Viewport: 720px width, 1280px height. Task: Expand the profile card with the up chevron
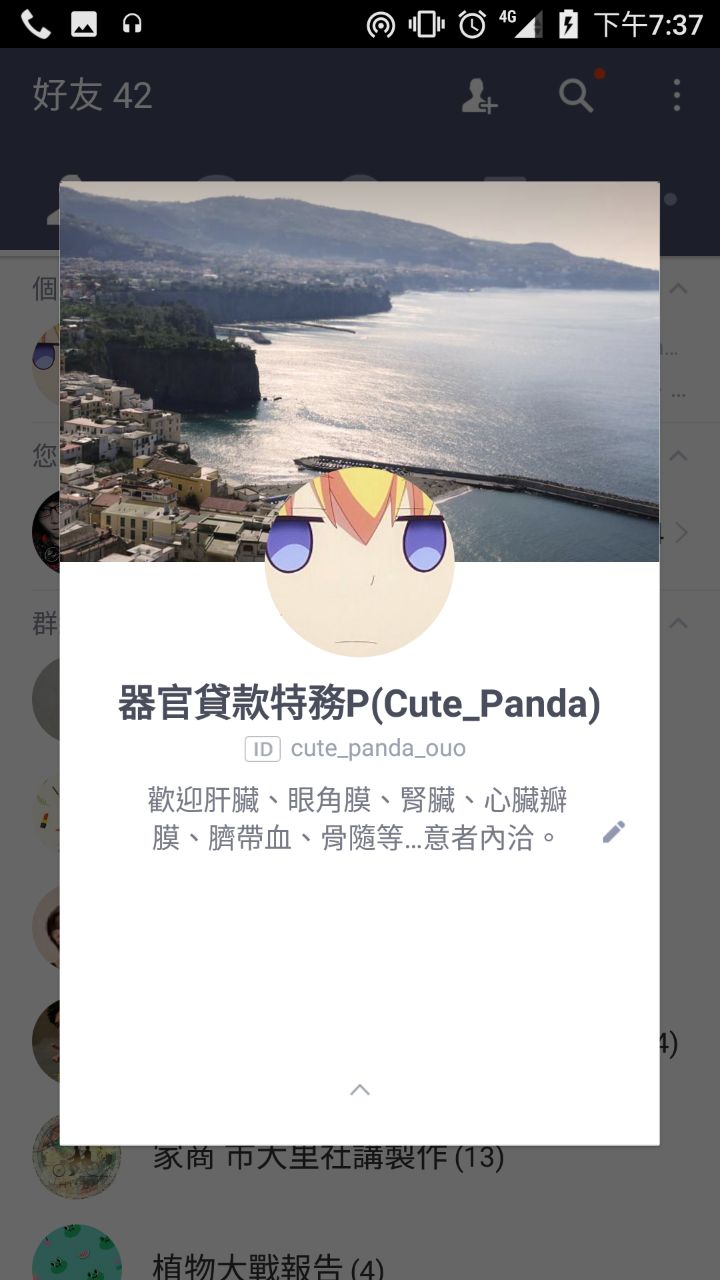coord(360,1089)
